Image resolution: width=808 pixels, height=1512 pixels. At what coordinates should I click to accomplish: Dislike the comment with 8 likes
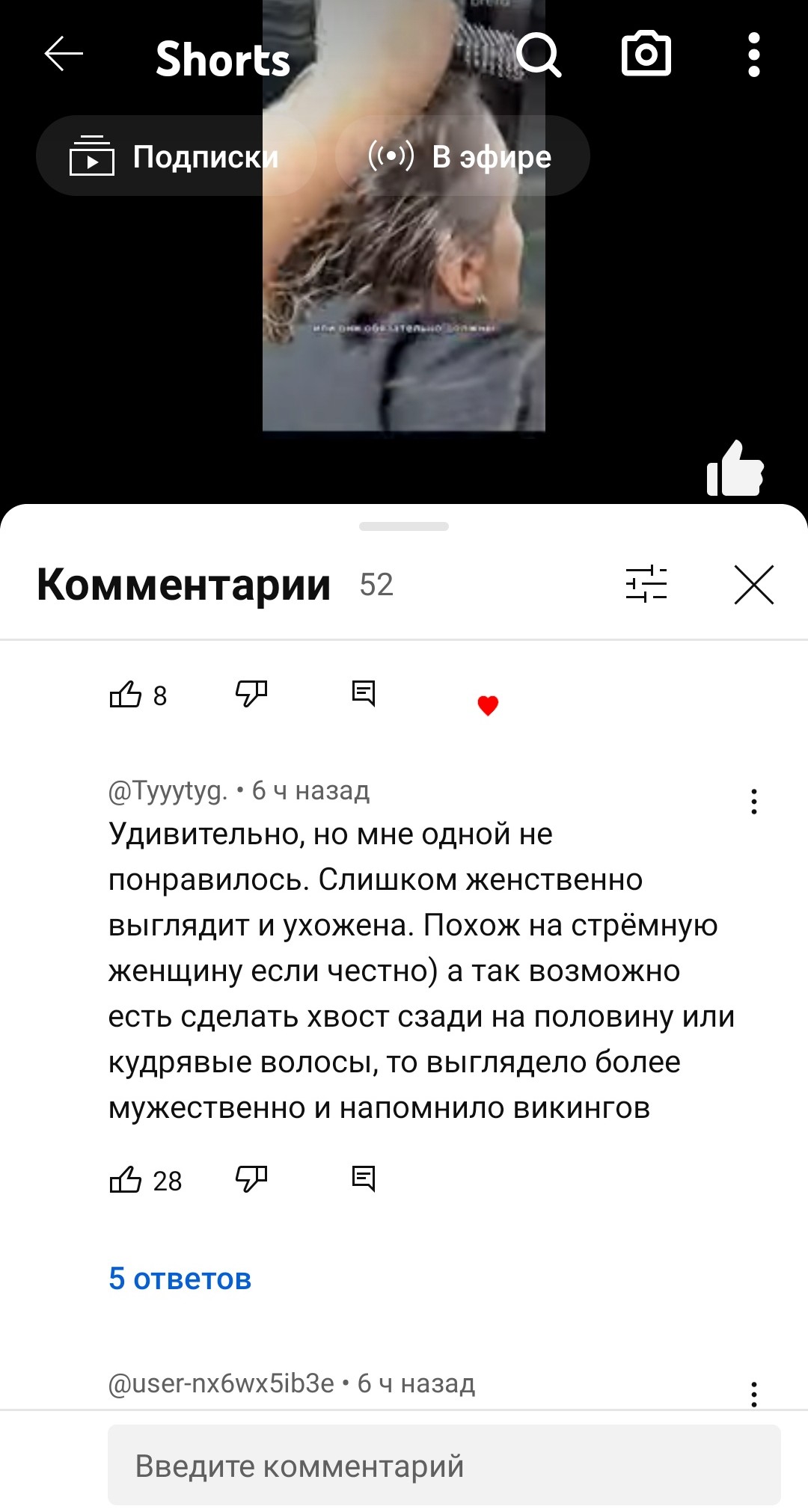tap(251, 695)
